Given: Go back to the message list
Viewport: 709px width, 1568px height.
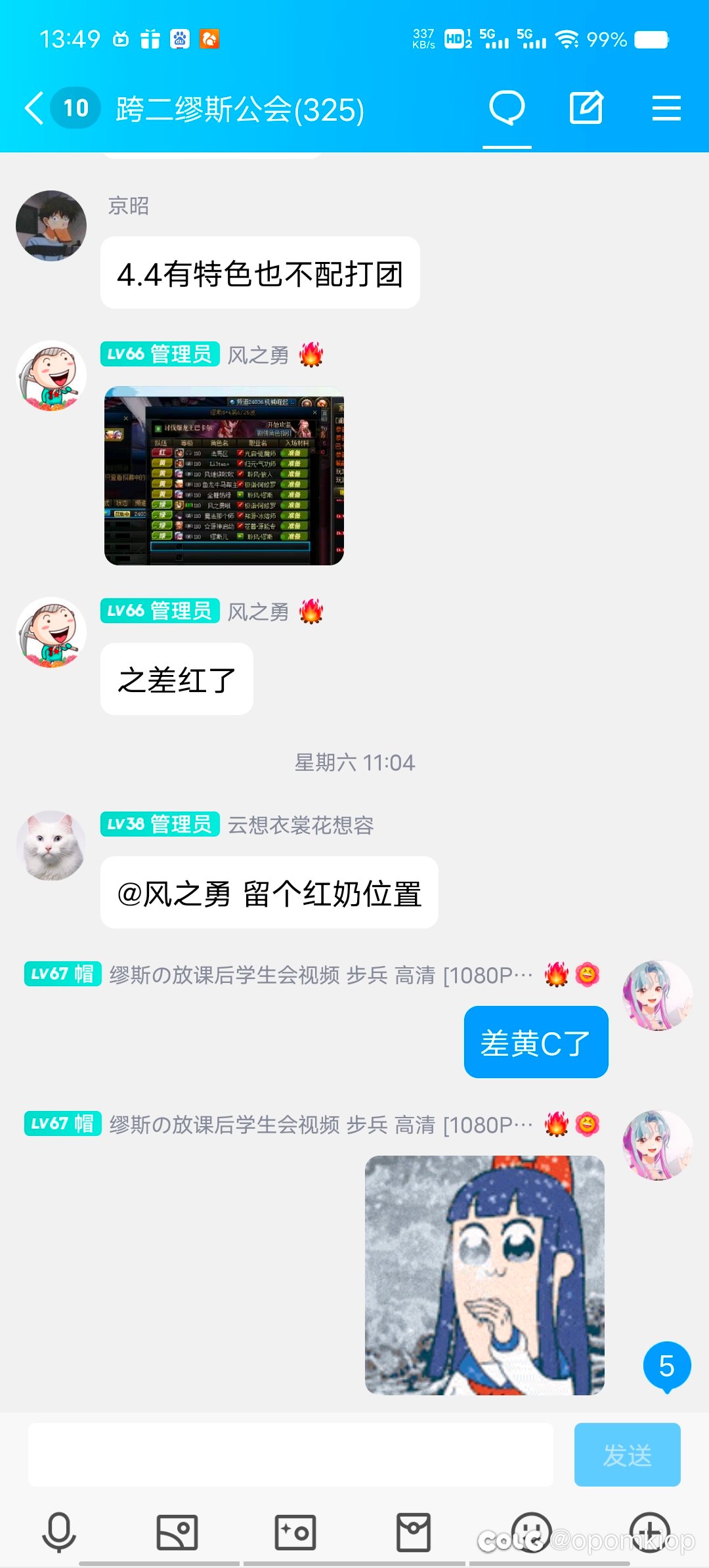Looking at the screenshot, I should point(34,108).
